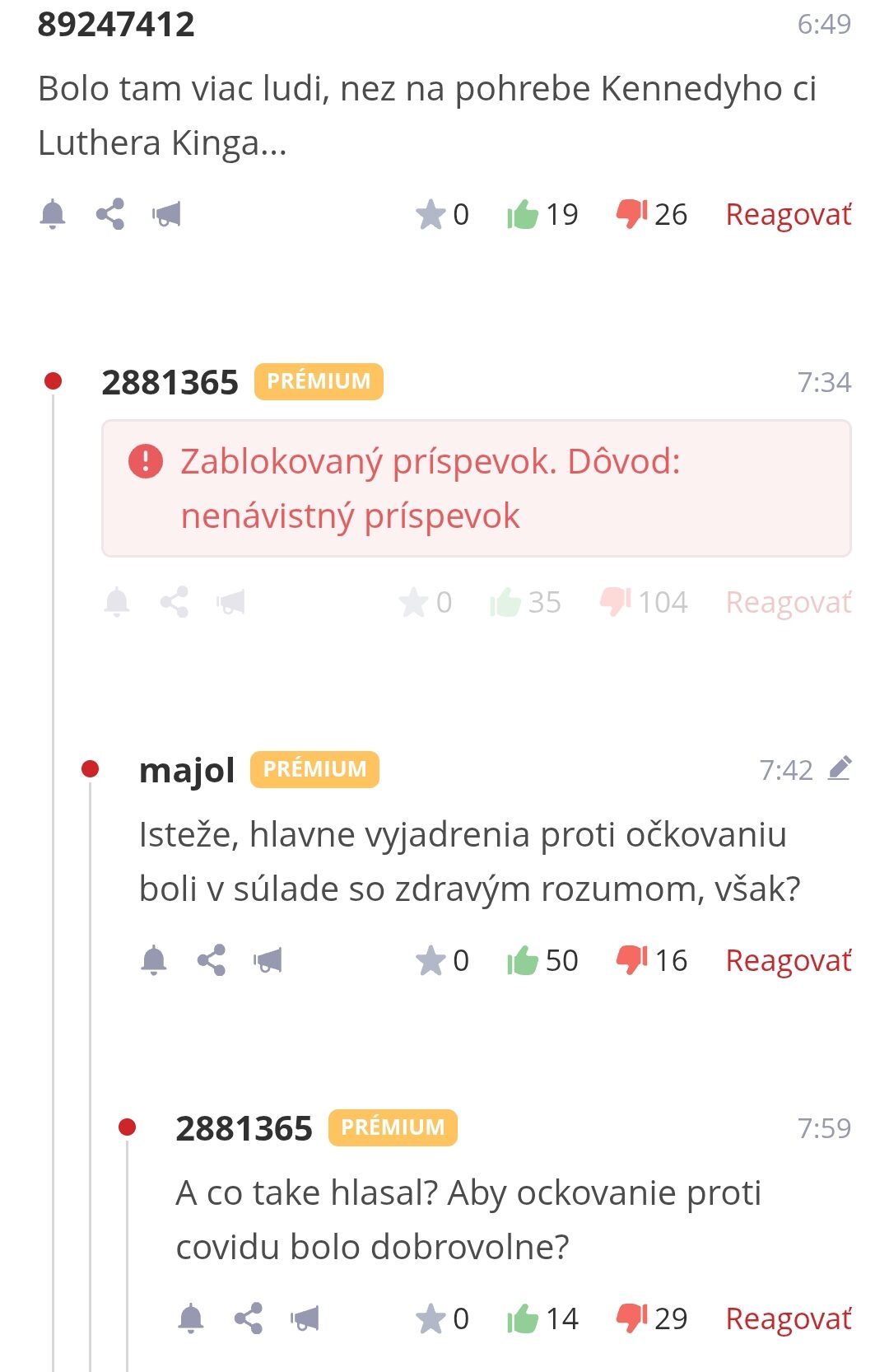The height and width of the screenshot is (1372, 889).
Task: Report majol's comment using the megaphone icon
Action: coord(268,961)
